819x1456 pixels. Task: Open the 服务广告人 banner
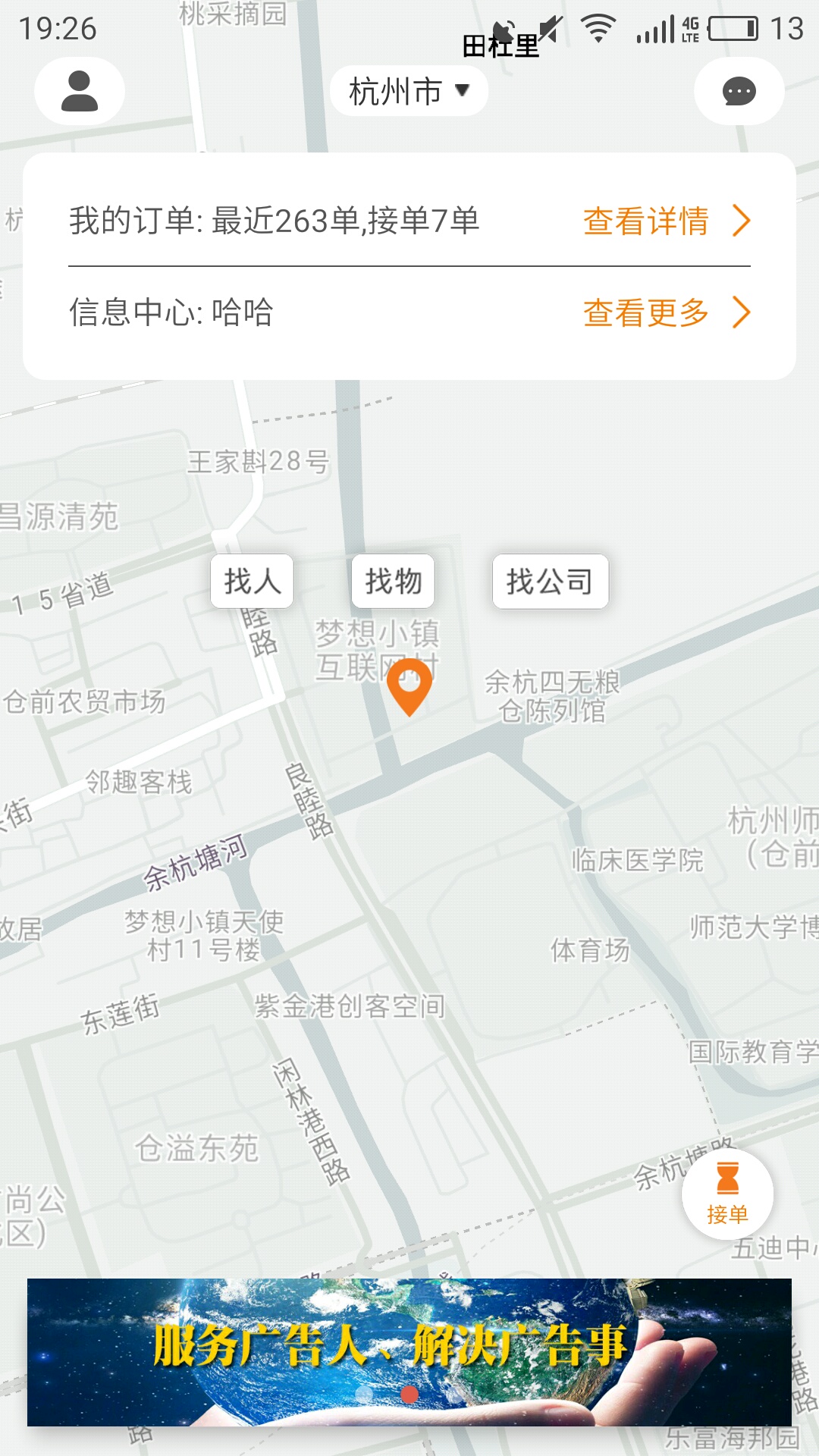point(409,1351)
